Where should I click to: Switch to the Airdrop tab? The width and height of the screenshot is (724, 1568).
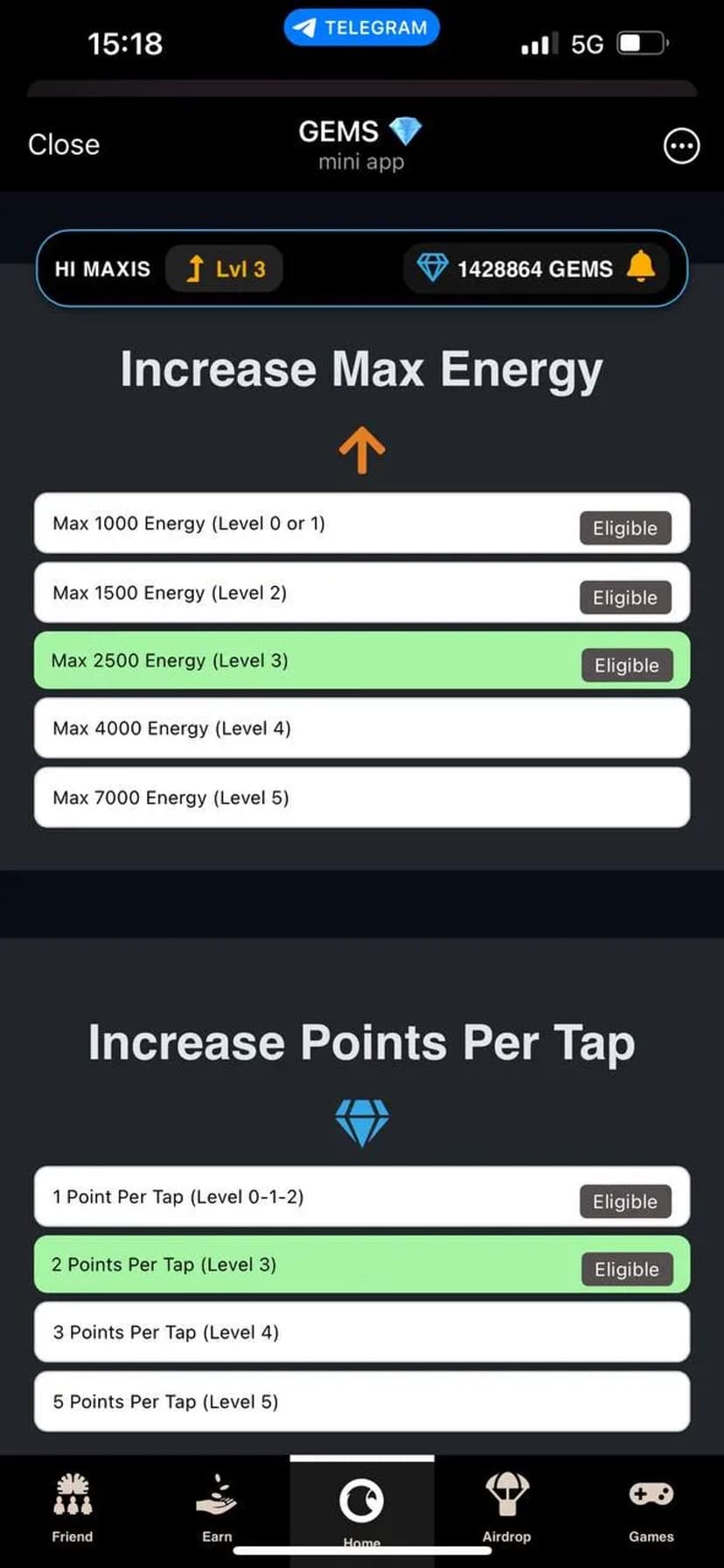[506, 1506]
